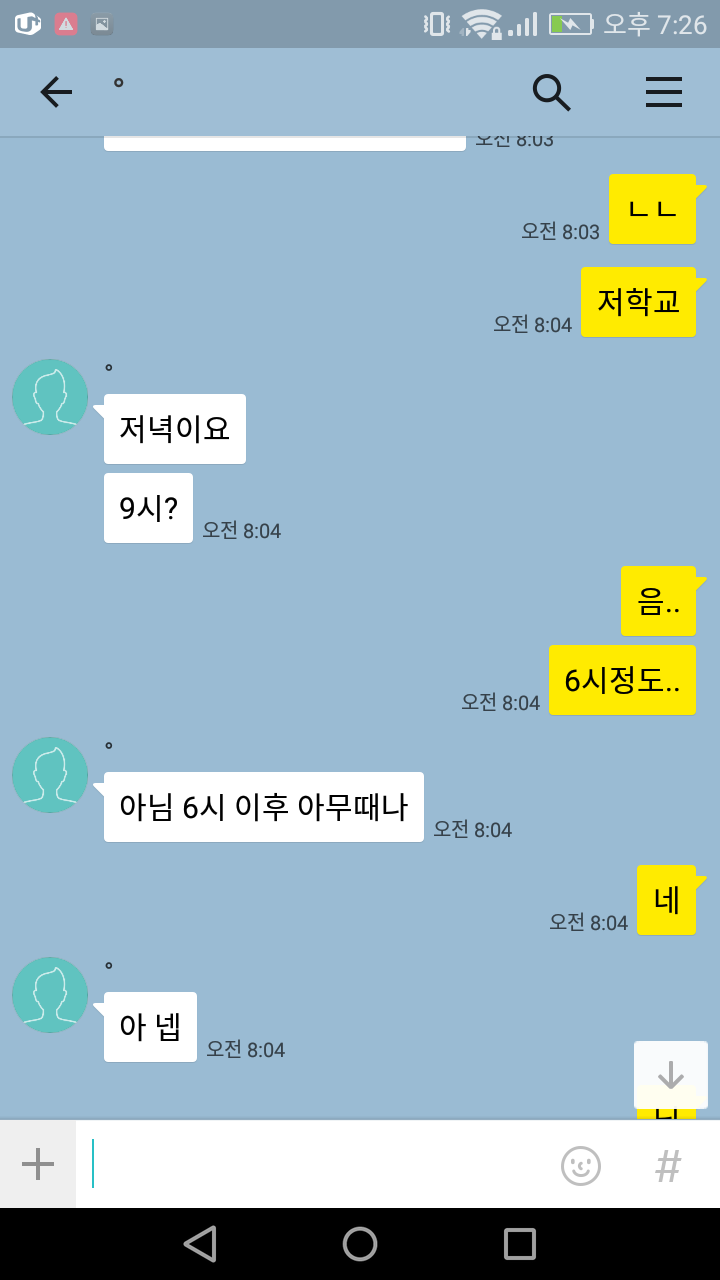Image resolution: width=720 pixels, height=1280 pixels.
Task: Open profile avatar beside 저녁이요 message
Action: (x=50, y=397)
